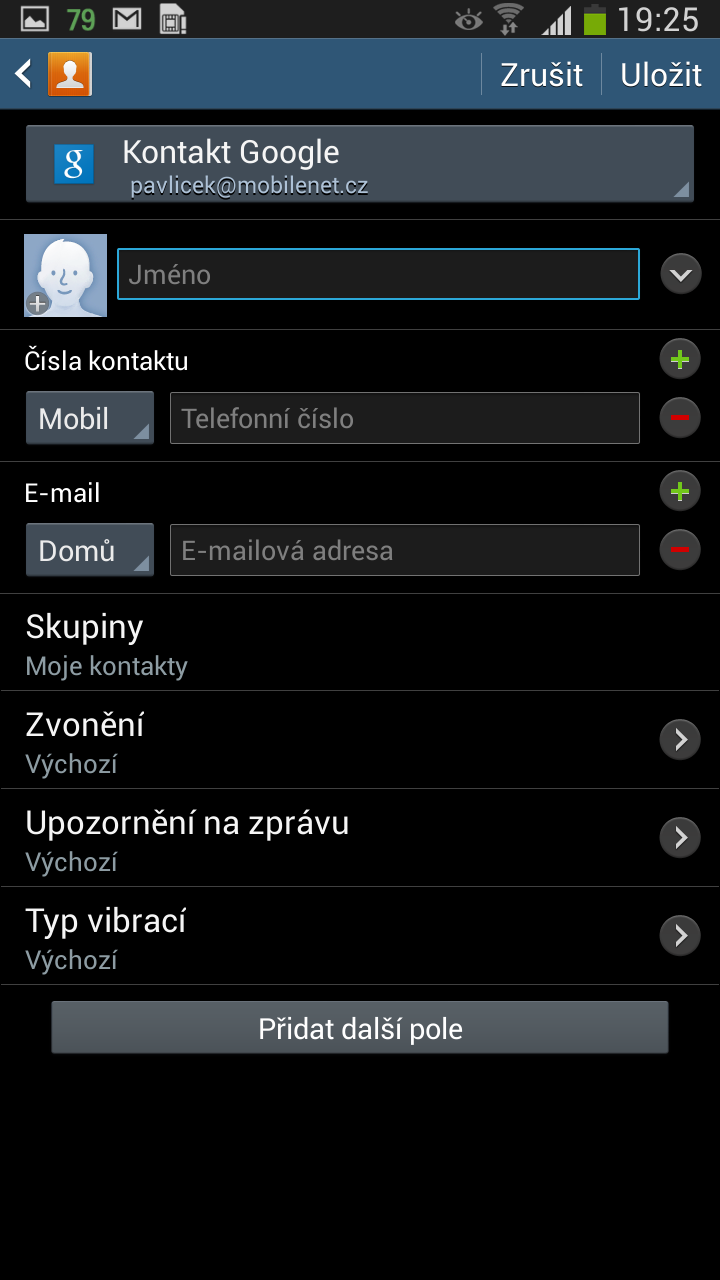Image resolution: width=720 pixels, height=1280 pixels.
Task: Open the Mobil phone type dropdown
Action: (x=89, y=417)
